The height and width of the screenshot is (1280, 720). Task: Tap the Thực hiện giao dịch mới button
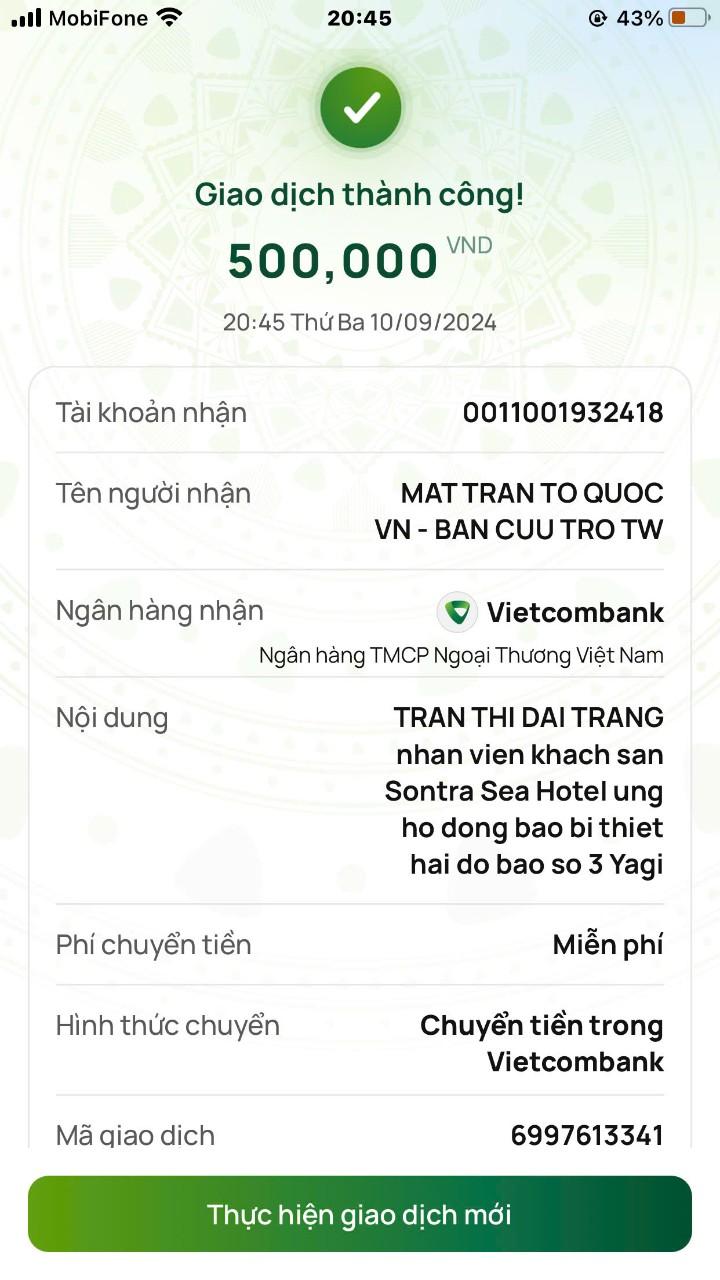[360, 1214]
